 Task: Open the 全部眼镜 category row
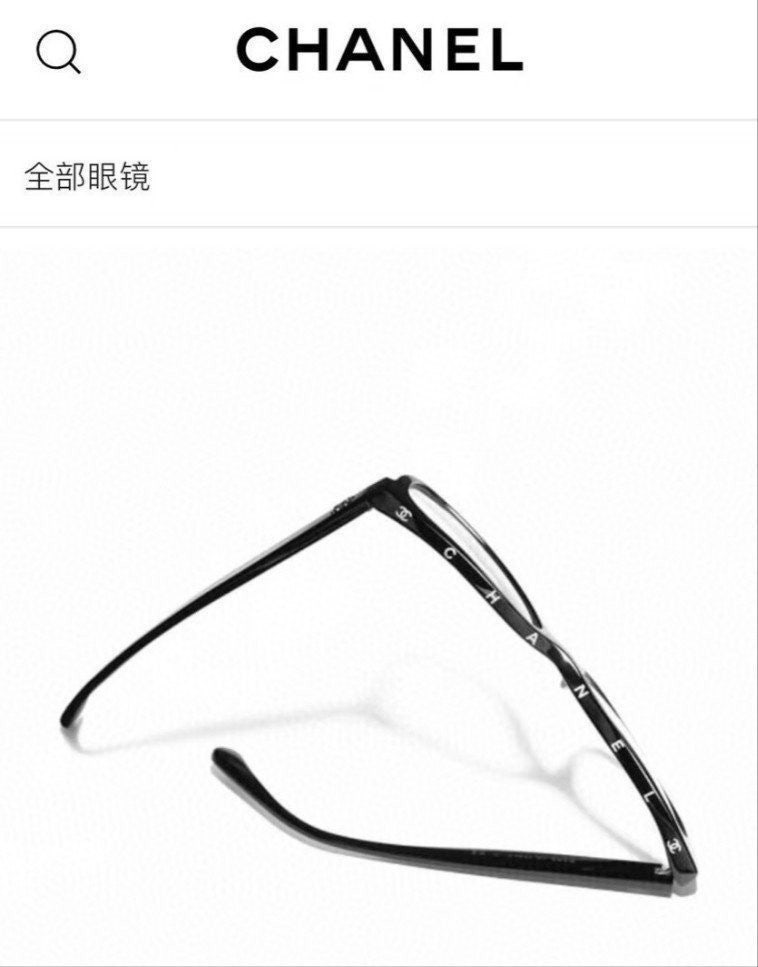click(x=88, y=177)
